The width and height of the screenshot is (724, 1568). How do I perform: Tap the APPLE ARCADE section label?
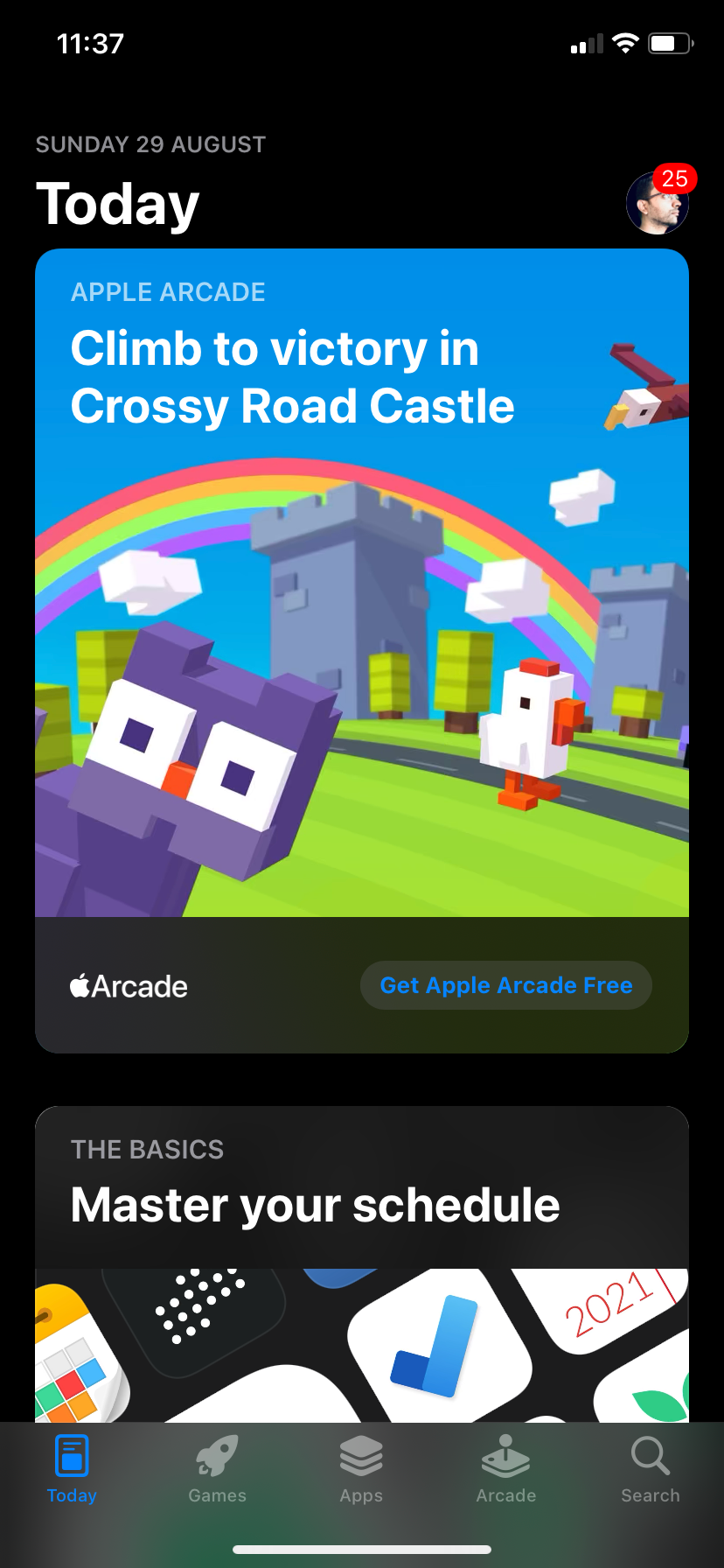168,291
